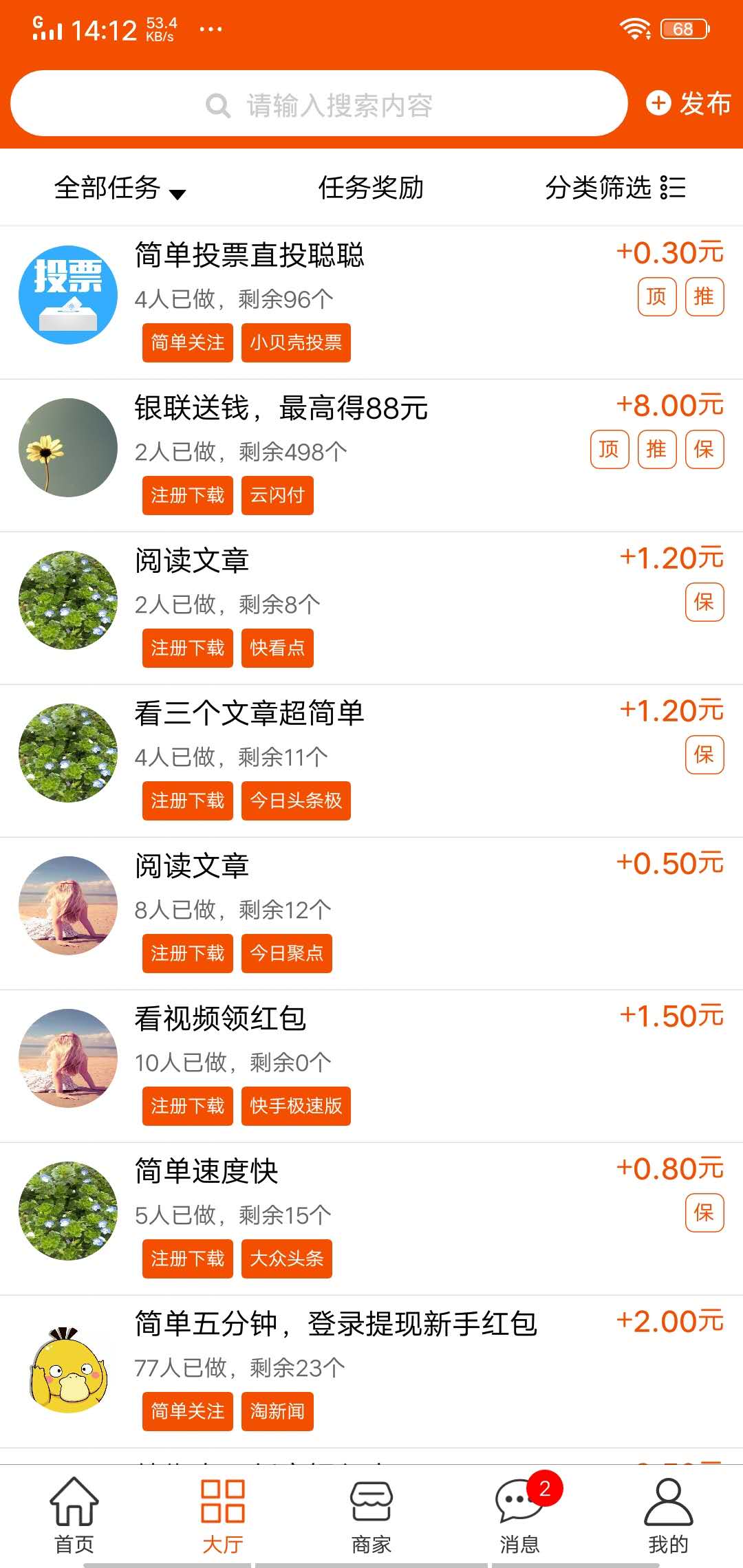
Task: Toggle the 保 badge on 阅读文章 task
Action: pos(703,602)
